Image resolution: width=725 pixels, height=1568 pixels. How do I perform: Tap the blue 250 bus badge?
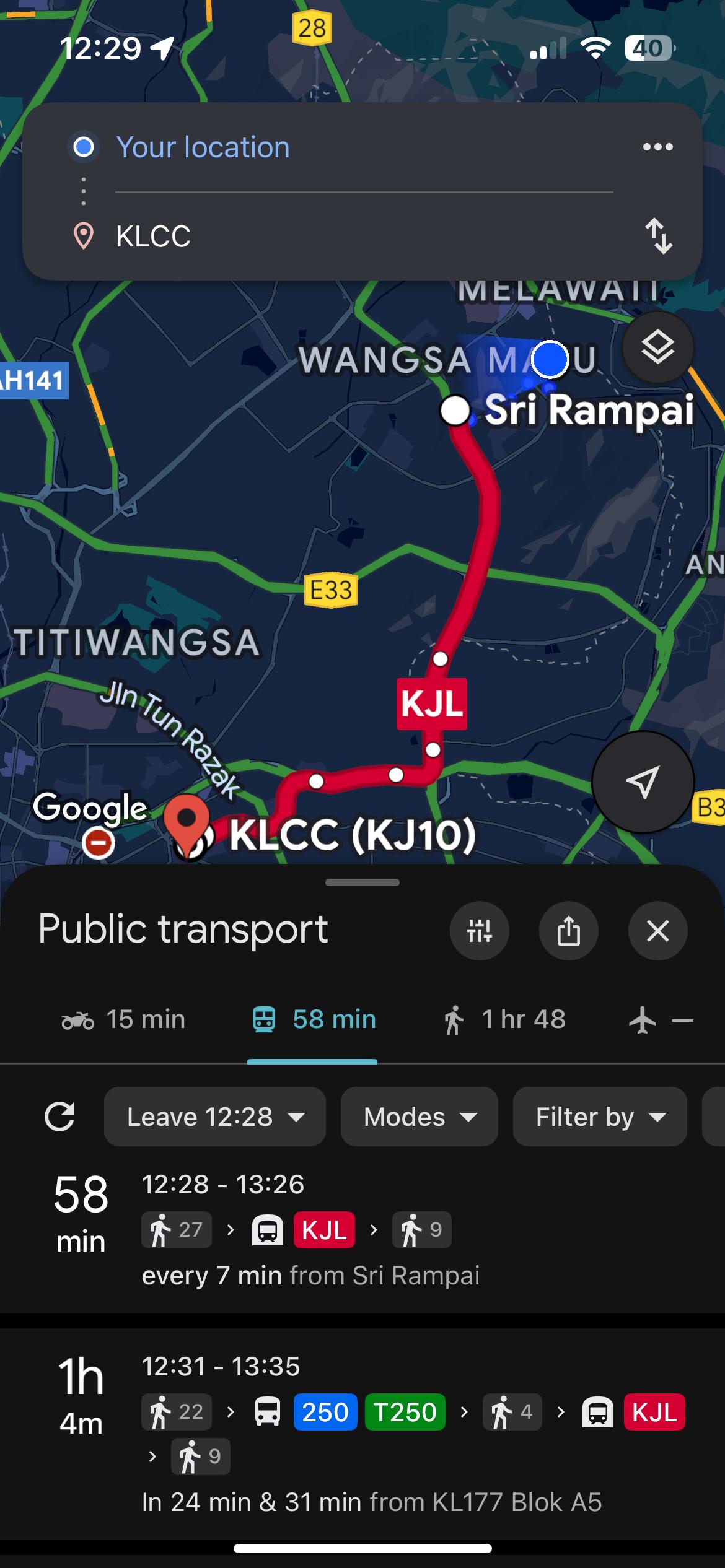(x=324, y=1412)
